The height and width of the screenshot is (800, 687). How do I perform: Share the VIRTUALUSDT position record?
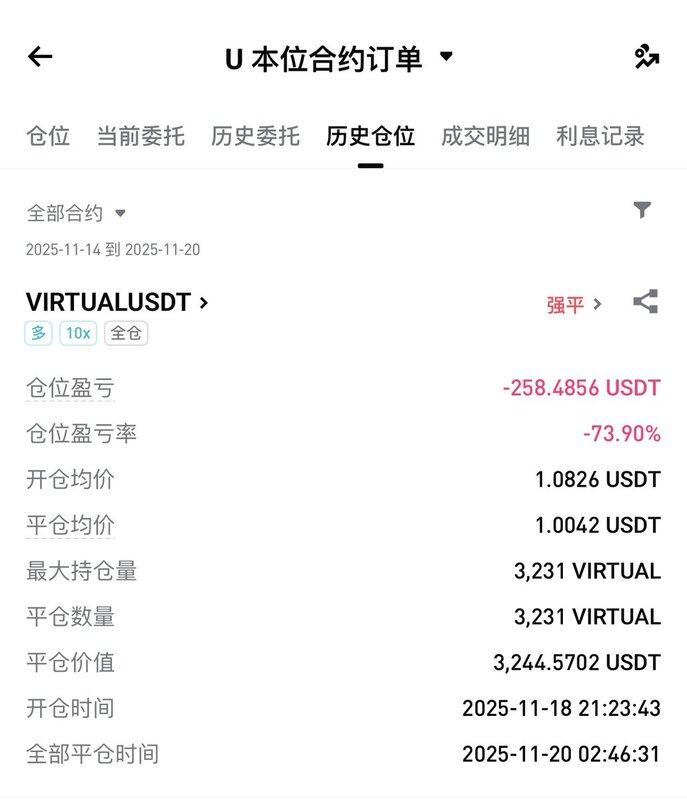tap(646, 302)
